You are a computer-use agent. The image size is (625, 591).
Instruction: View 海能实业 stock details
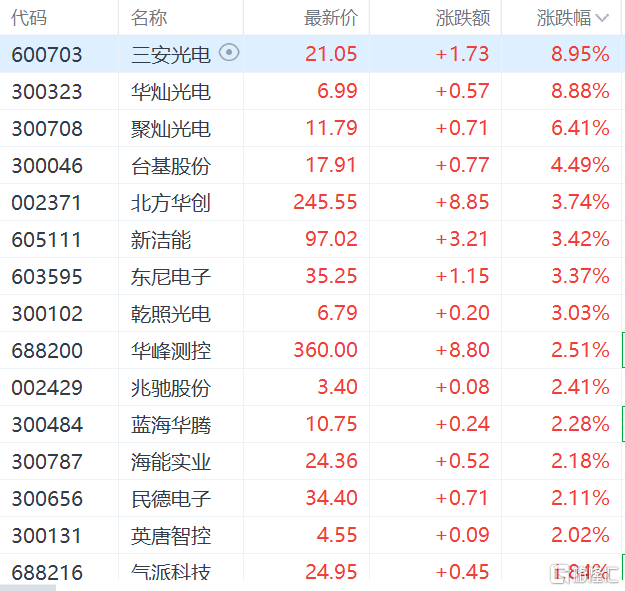pos(171,462)
